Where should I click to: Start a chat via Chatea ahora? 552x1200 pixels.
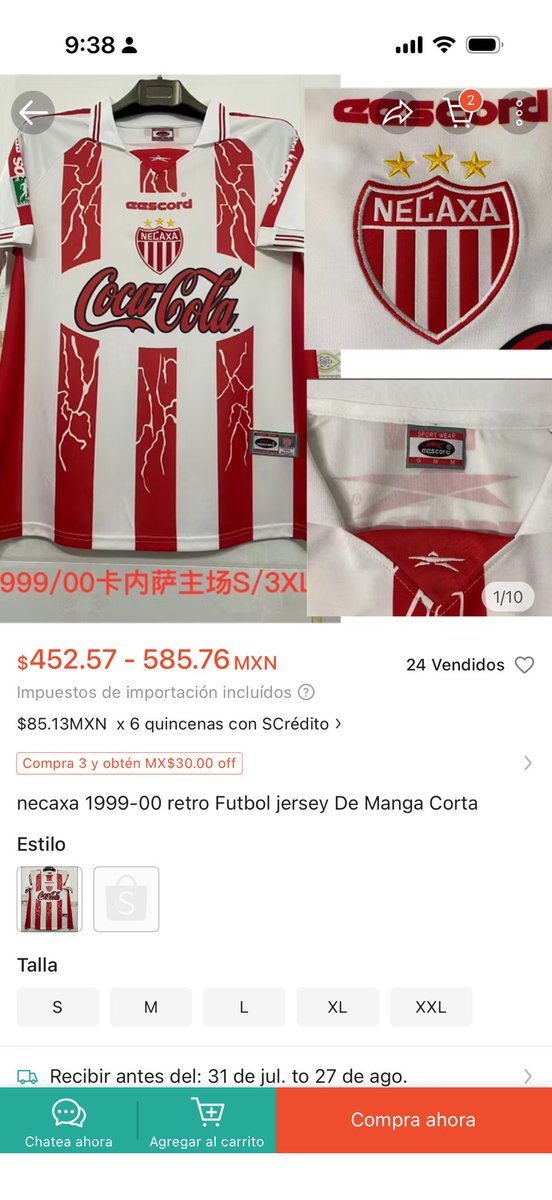69,1120
